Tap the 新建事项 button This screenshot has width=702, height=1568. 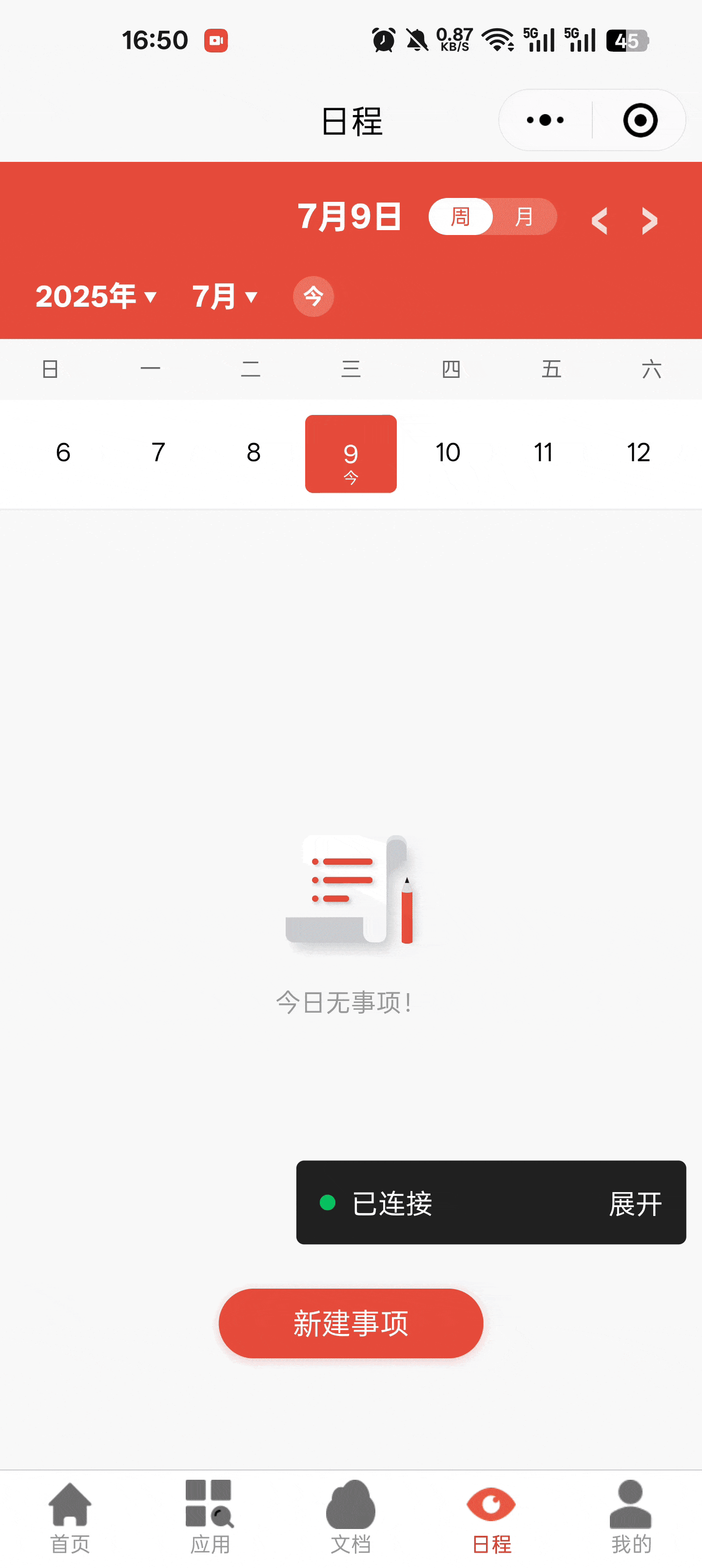[x=351, y=1323]
